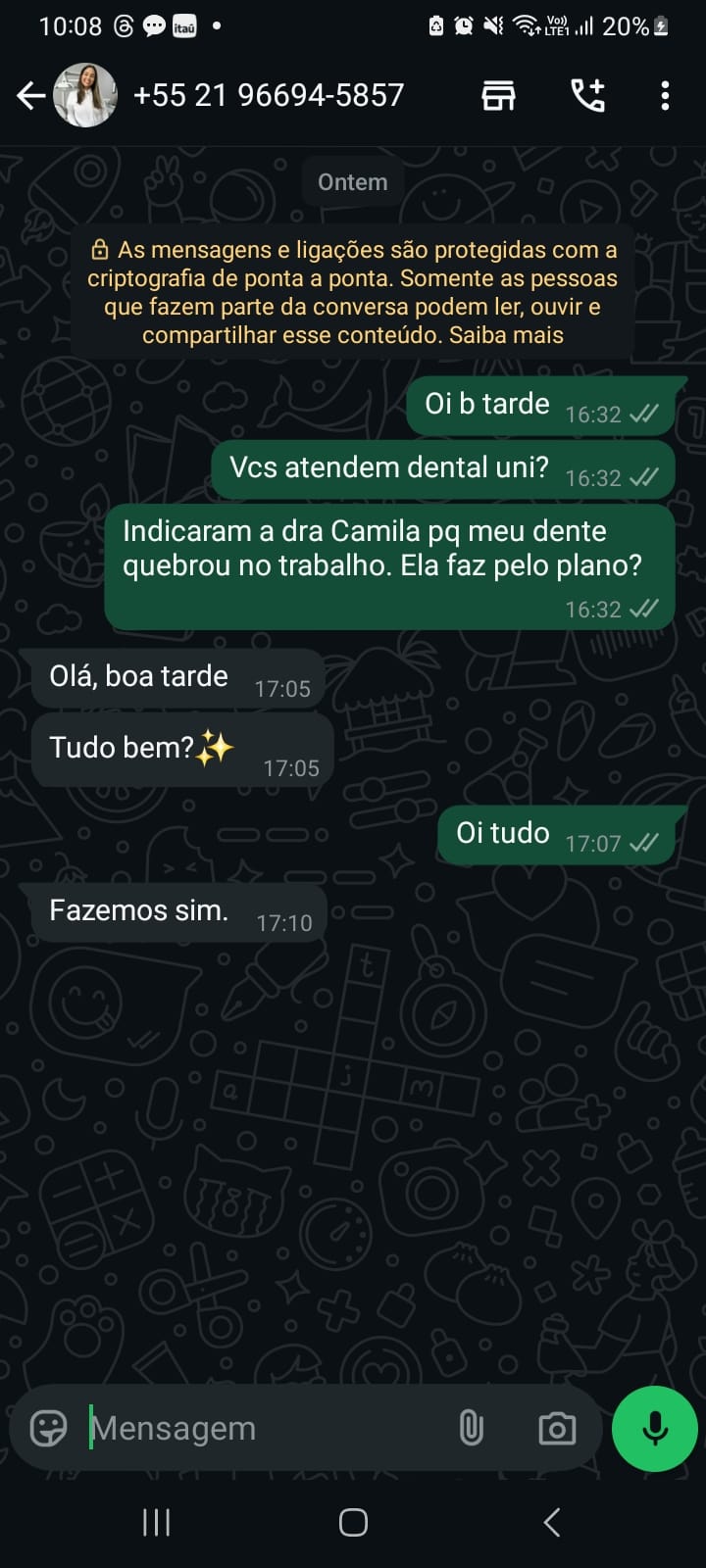Focus the Mensagem text field
This screenshot has height=1568, width=706.
pos(265,1429)
